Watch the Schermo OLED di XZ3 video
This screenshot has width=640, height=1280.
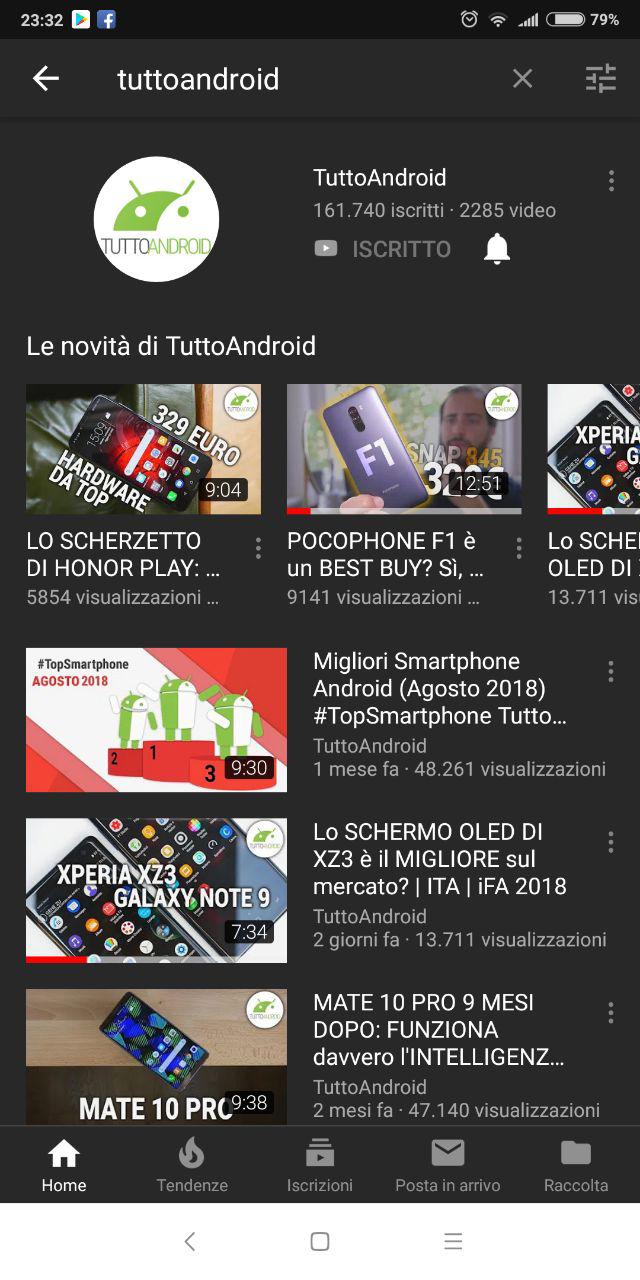pyautogui.click(x=156, y=890)
